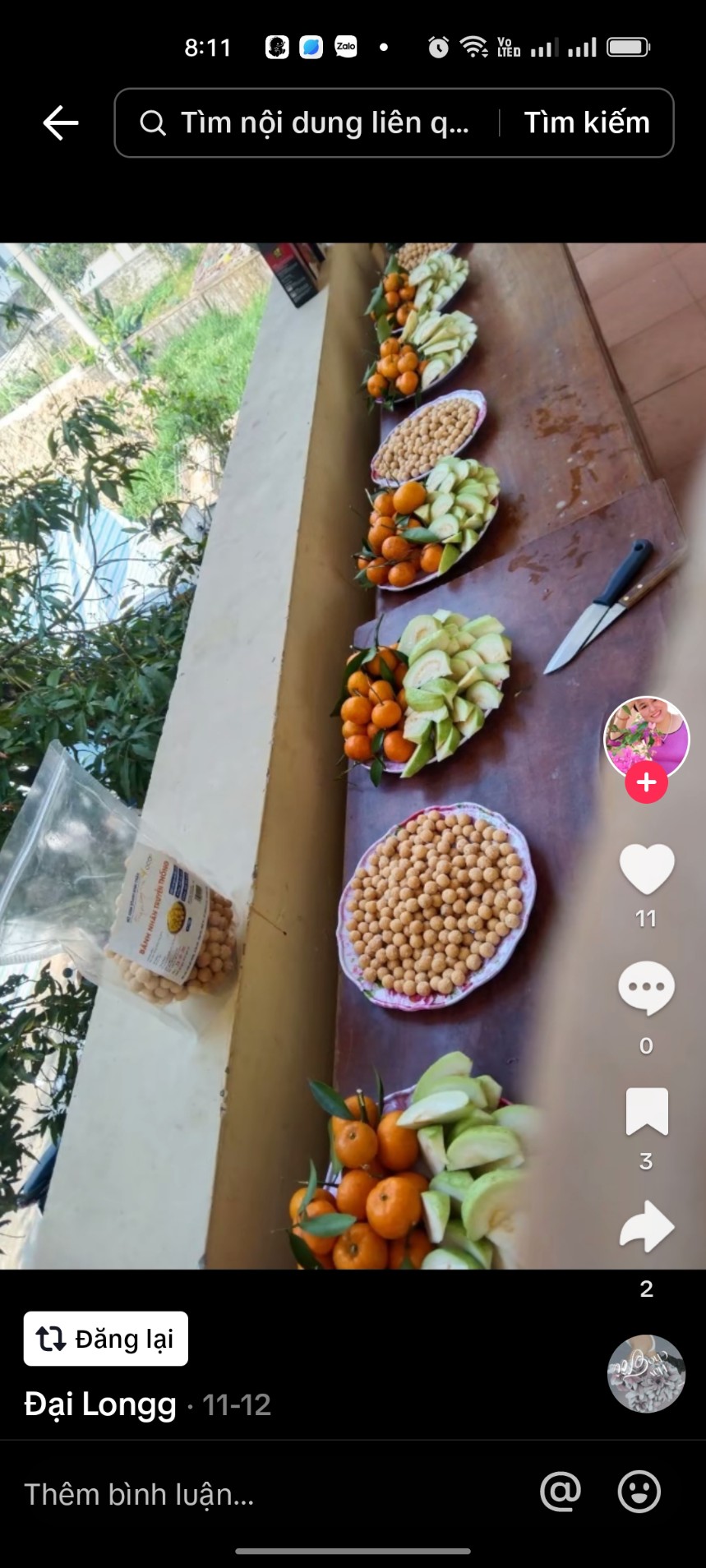
Task: Like this video with the heart
Action: (646, 869)
